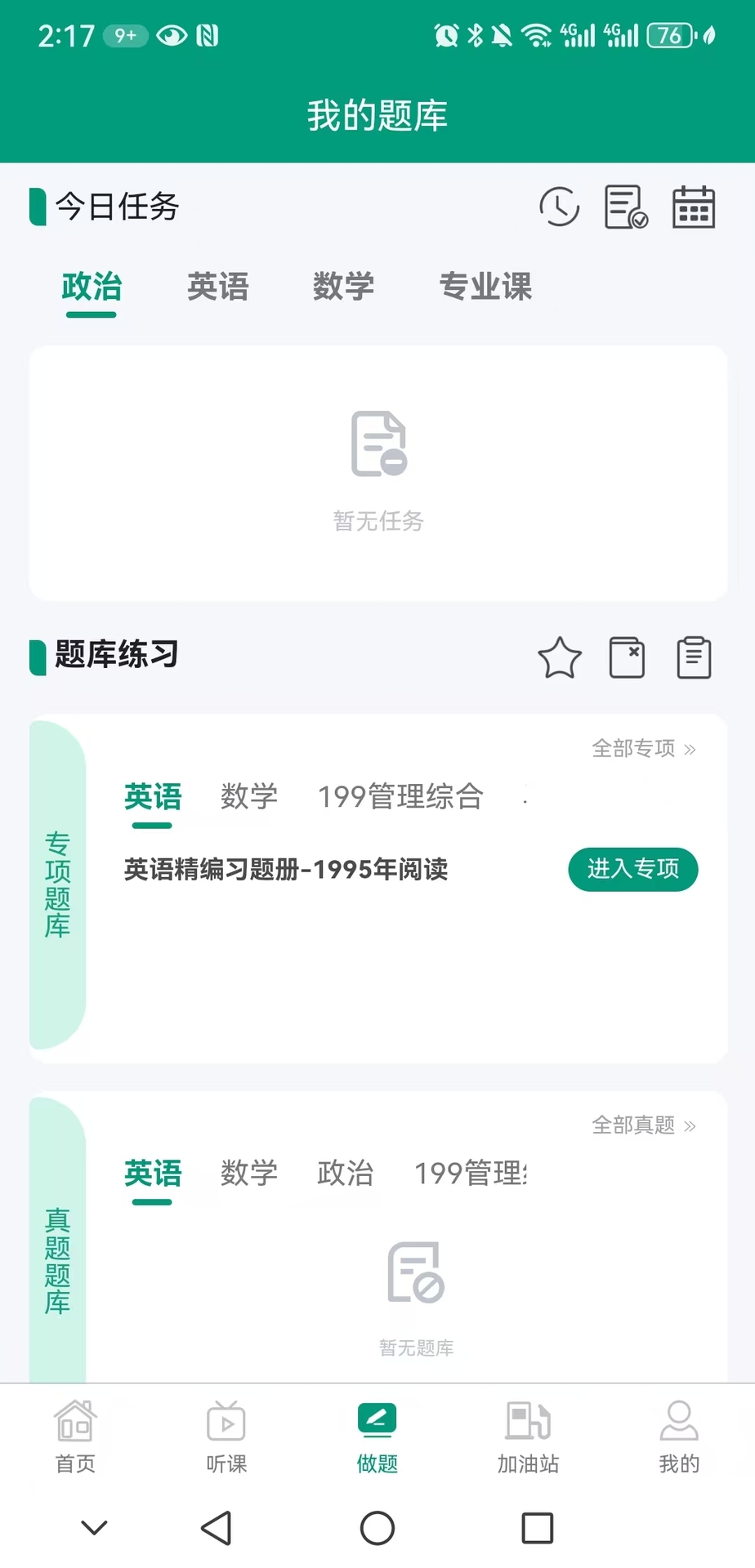Open the task record checklist icon

[x=624, y=207]
